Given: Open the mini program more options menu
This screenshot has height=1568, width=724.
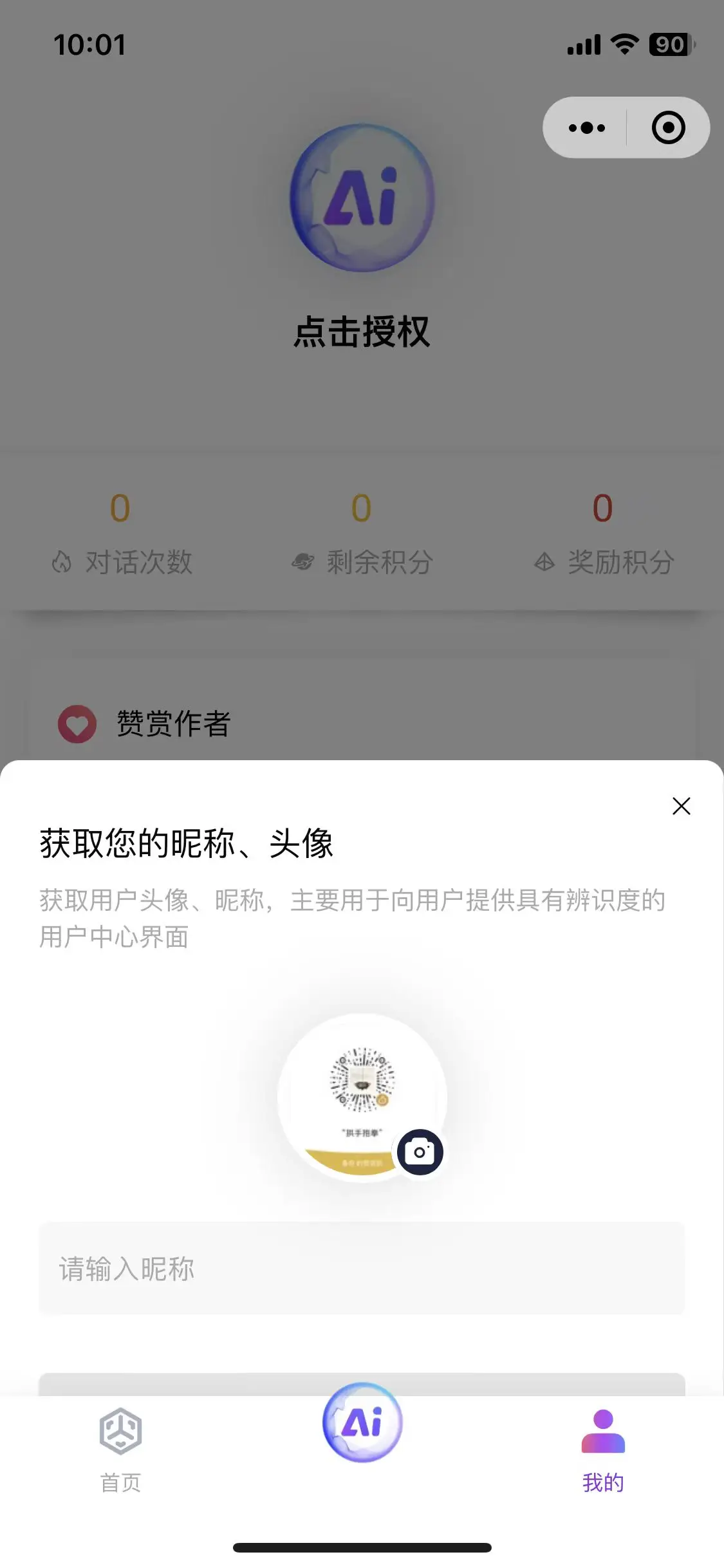Looking at the screenshot, I should click(x=586, y=127).
